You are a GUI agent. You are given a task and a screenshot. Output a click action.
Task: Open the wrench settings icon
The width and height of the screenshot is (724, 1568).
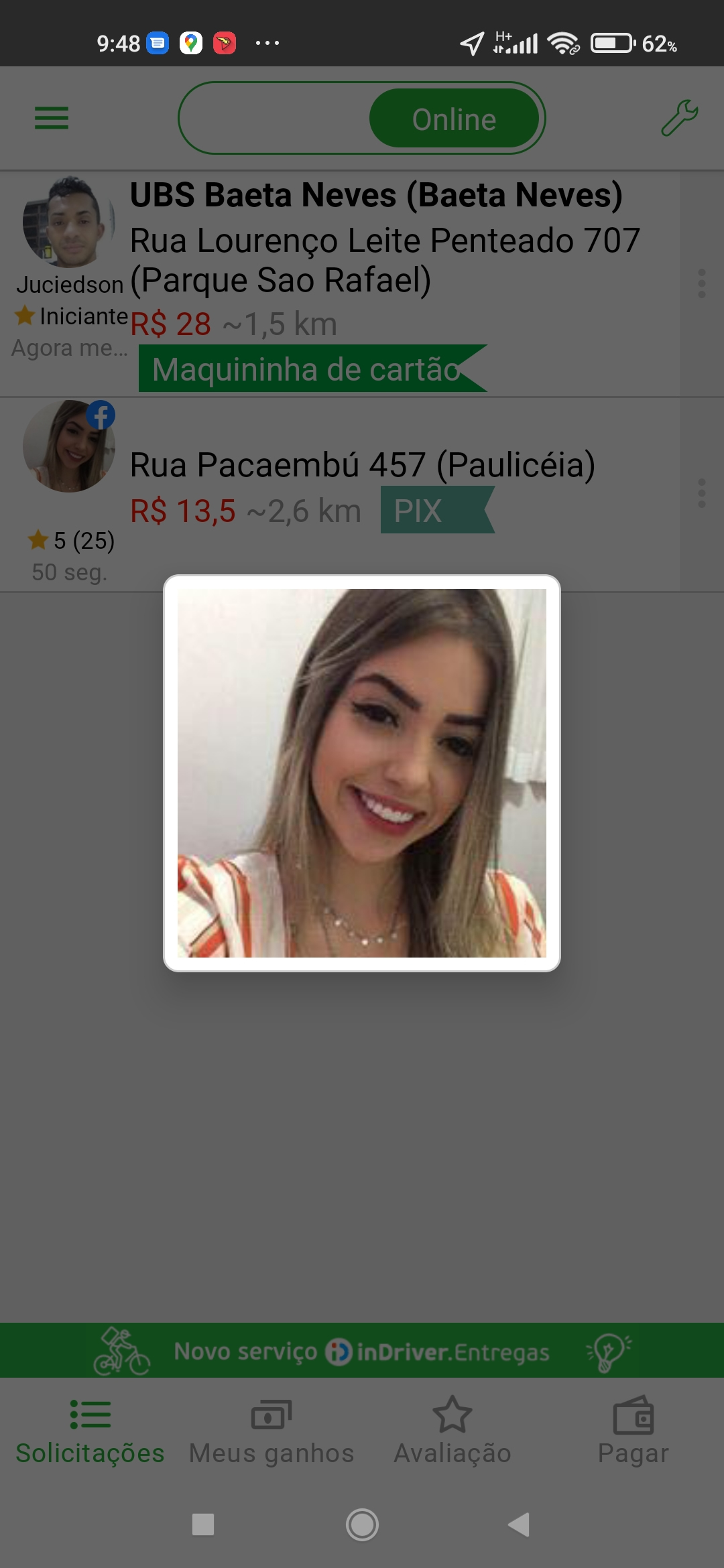[x=679, y=118]
